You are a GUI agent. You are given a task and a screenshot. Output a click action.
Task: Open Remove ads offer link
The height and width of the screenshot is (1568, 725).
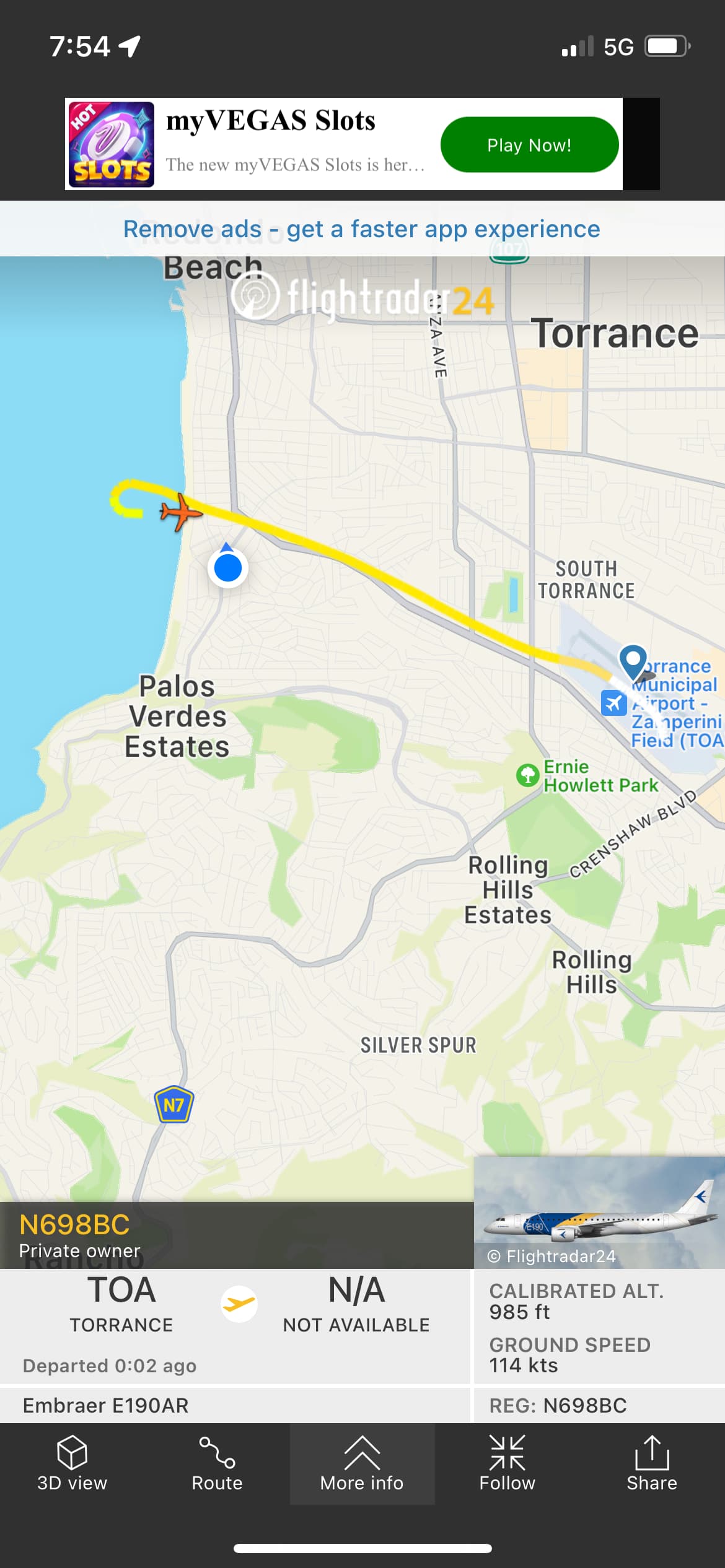coord(361,229)
